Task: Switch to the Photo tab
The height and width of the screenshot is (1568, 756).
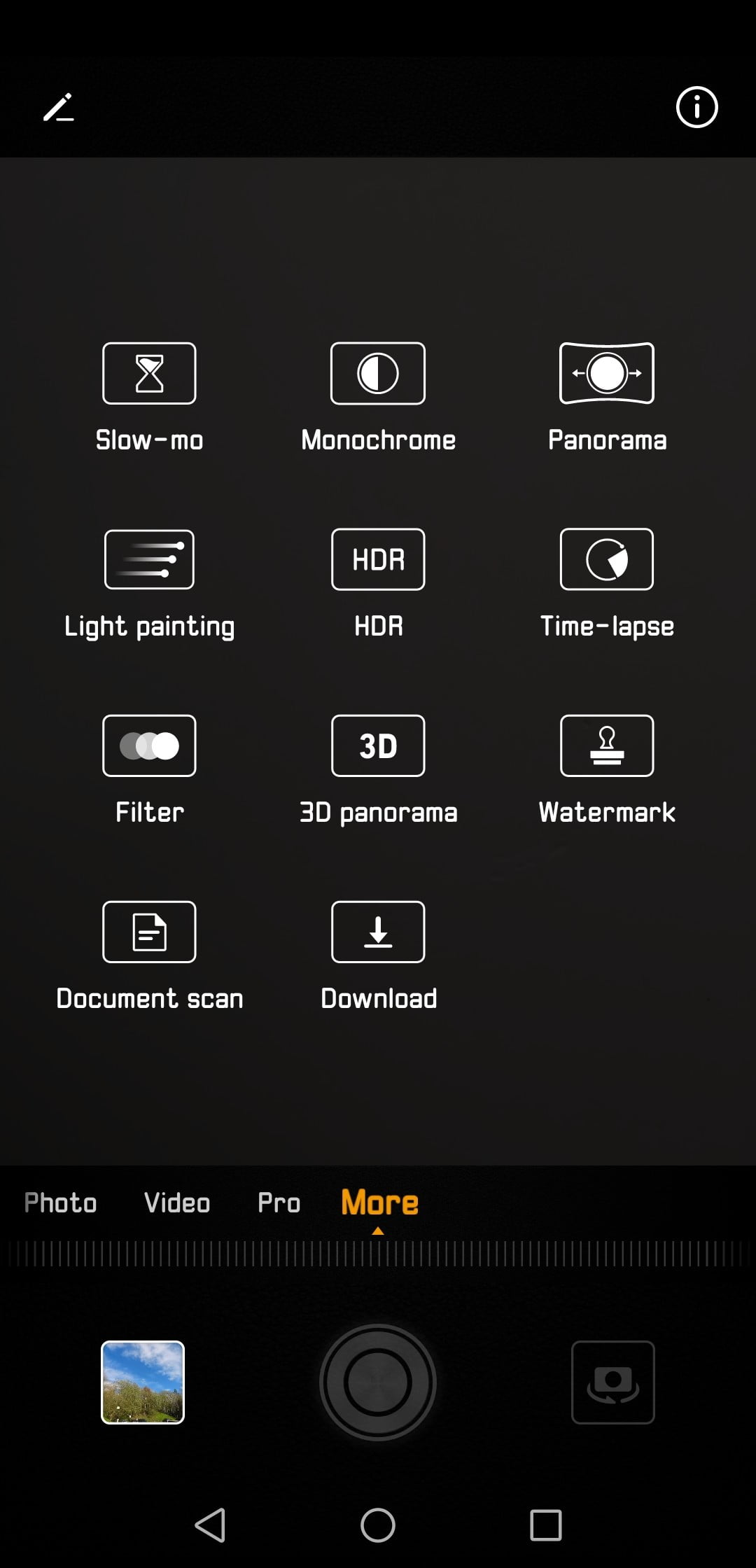Action: (x=60, y=1203)
